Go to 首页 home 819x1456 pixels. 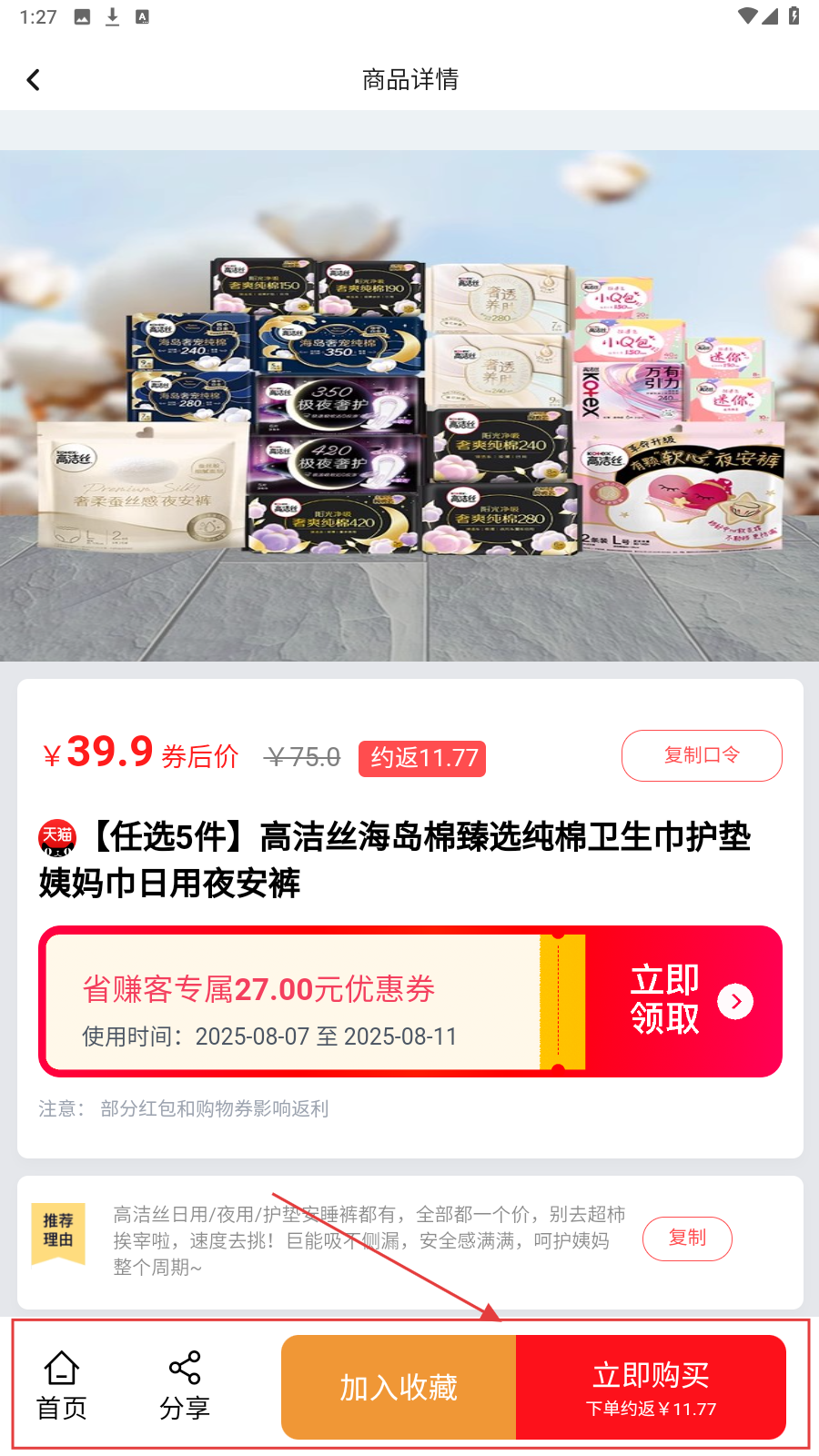pyautogui.click(x=62, y=1386)
